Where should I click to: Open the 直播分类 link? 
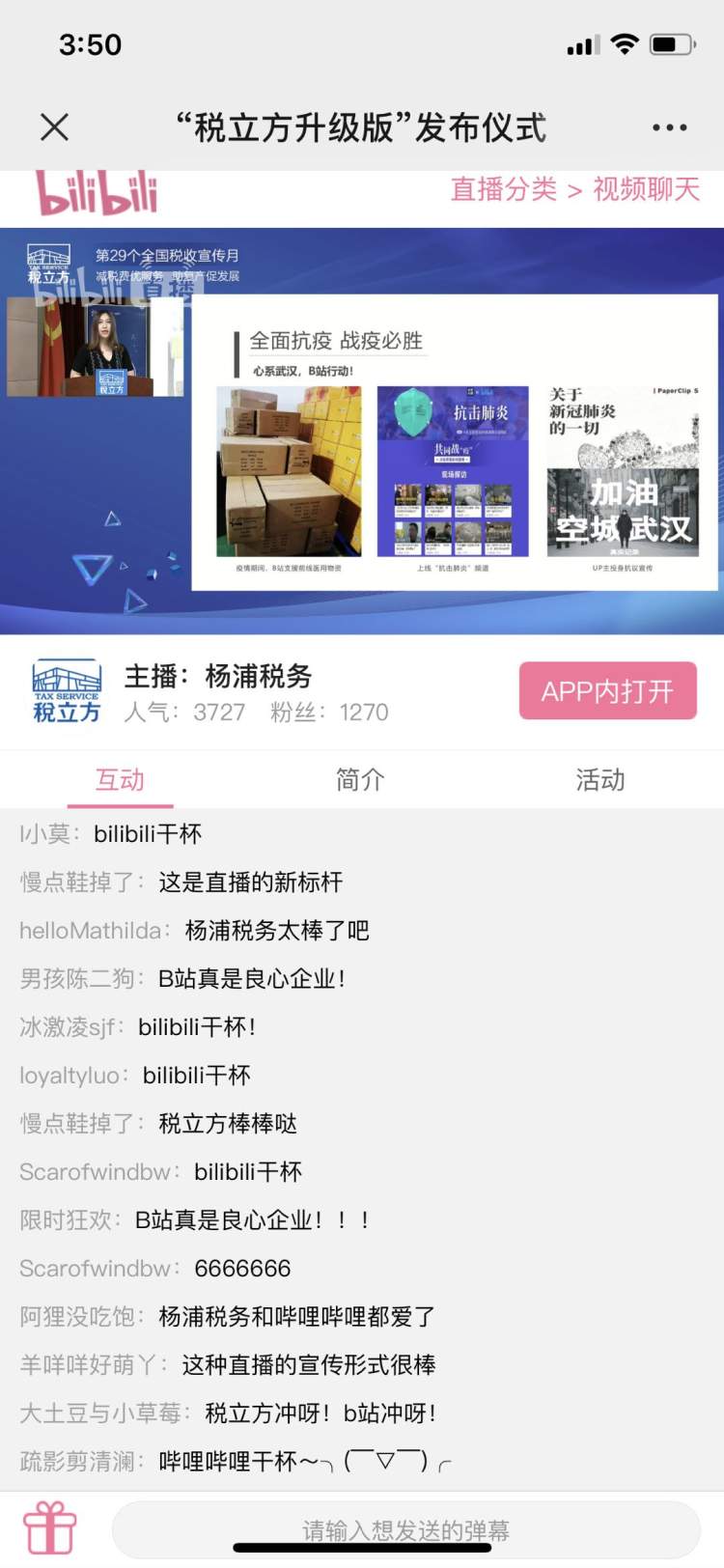click(503, 189)
